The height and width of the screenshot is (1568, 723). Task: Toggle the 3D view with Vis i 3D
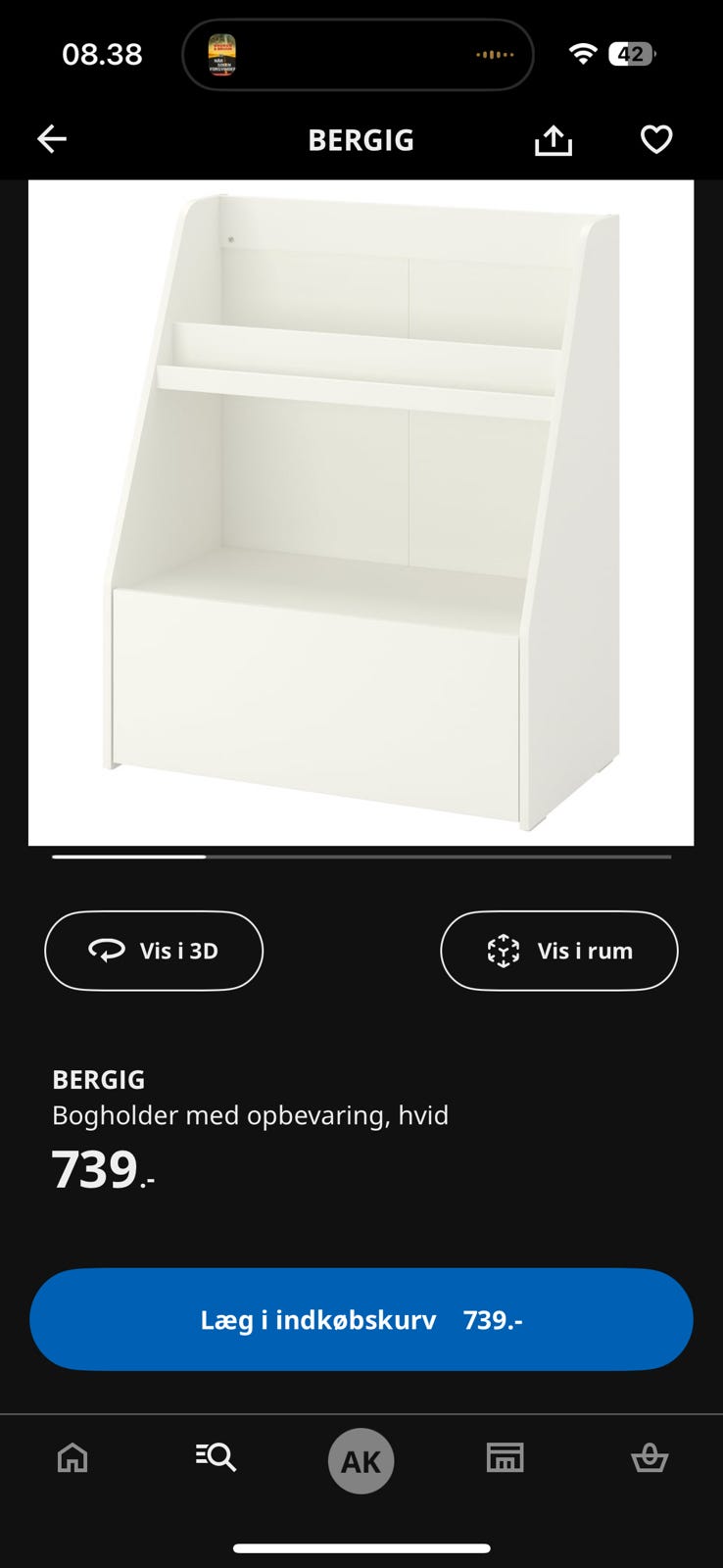(x=153, y=951)
